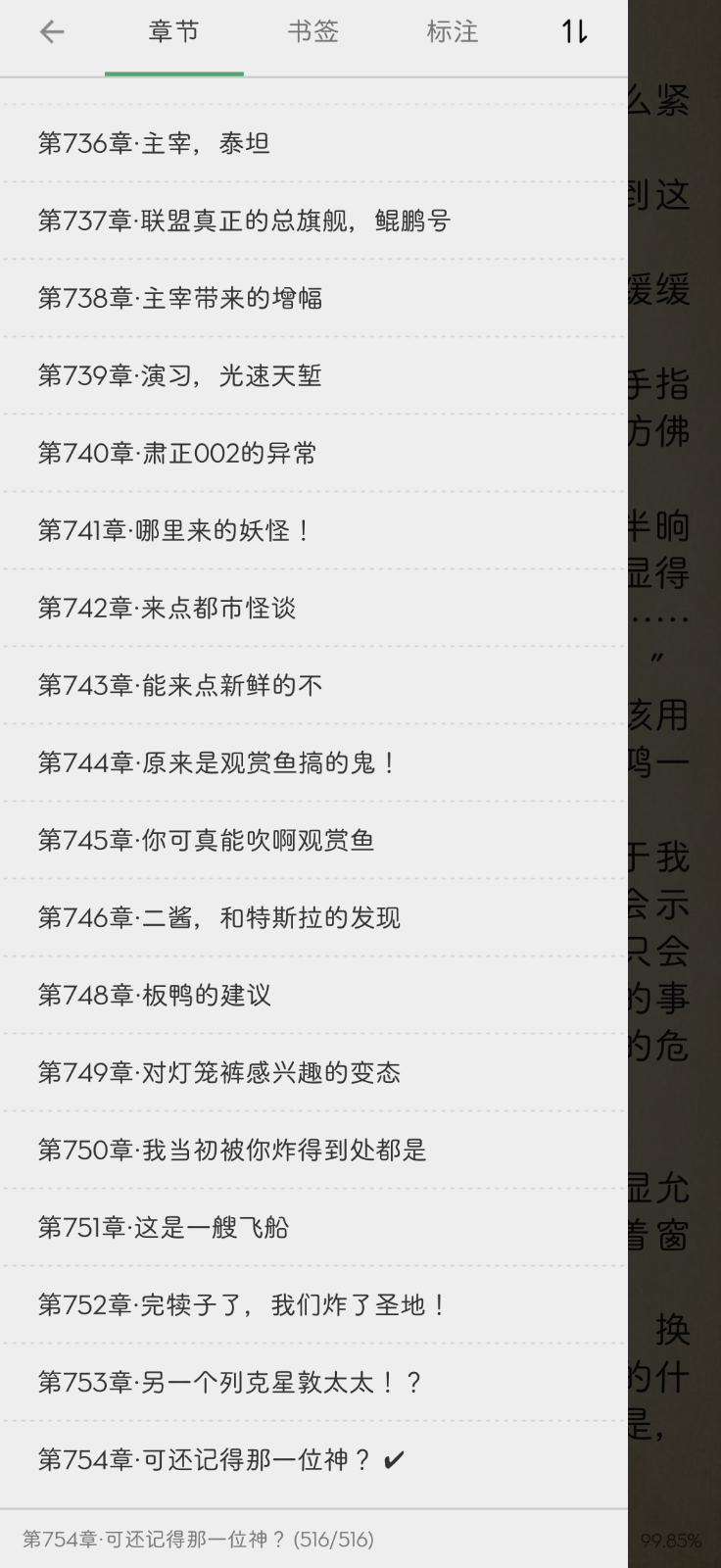Open chapter 第742章·来点都市怪谈

click(x=167, y=609)
